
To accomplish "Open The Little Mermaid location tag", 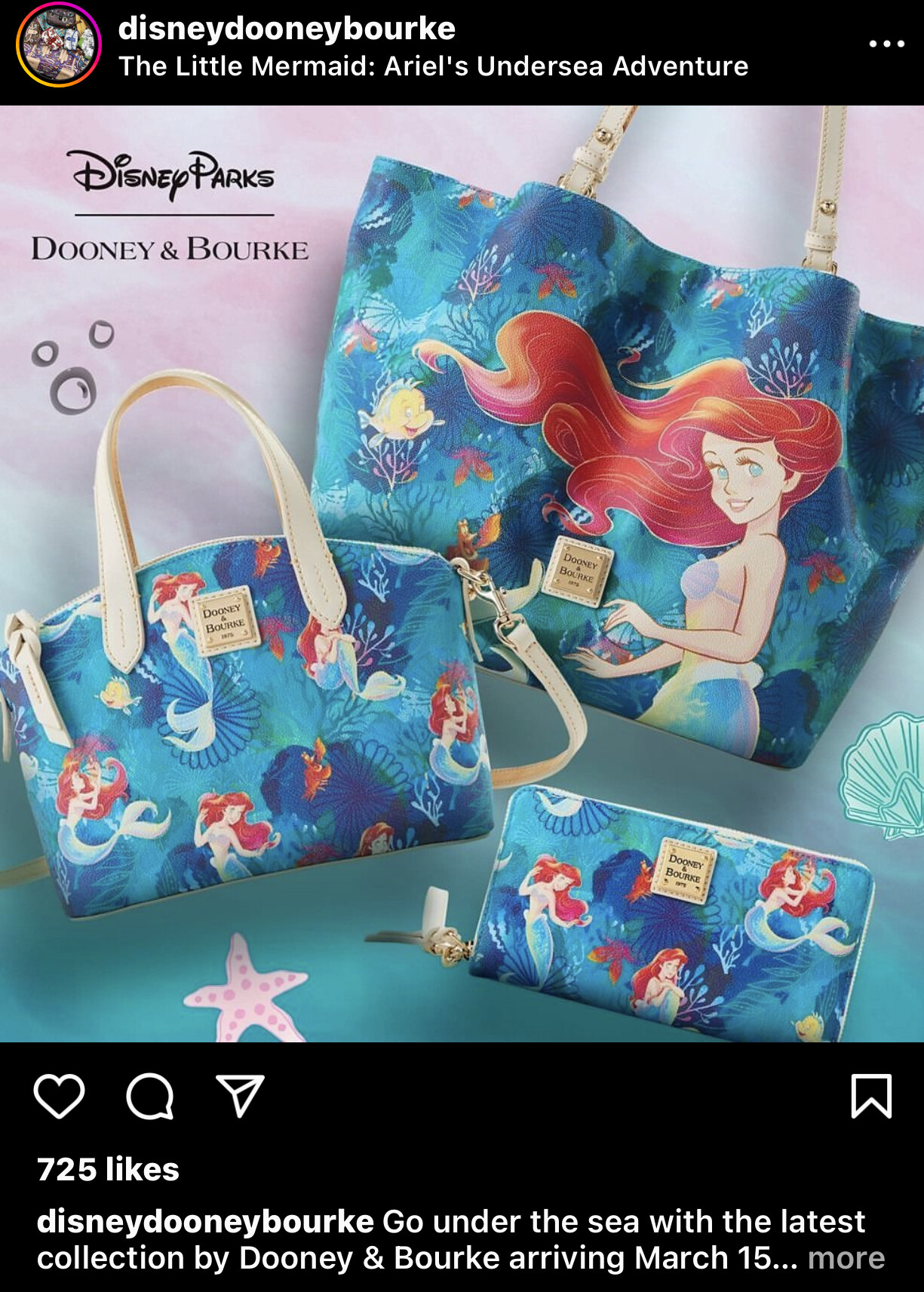I will (433, 66).
